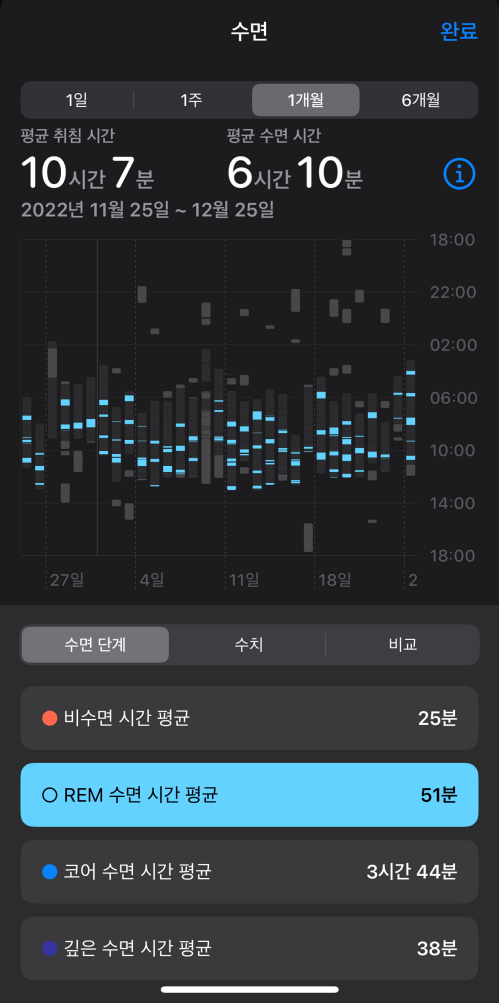Select the 1주 time range
Image resolution: width=499 pixels, height=1003 pixels.
[x=192, y=100]
